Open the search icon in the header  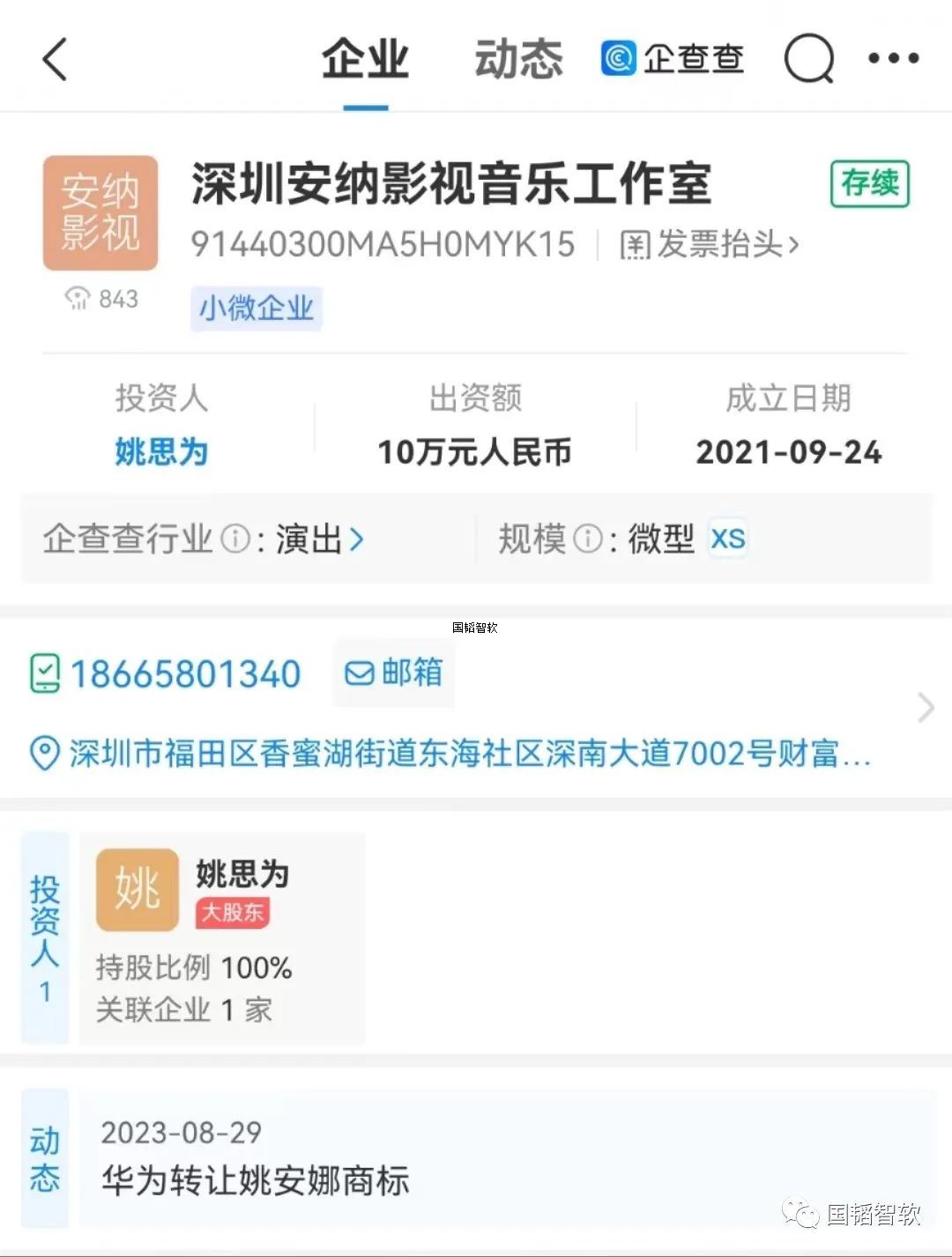(808, 59)
